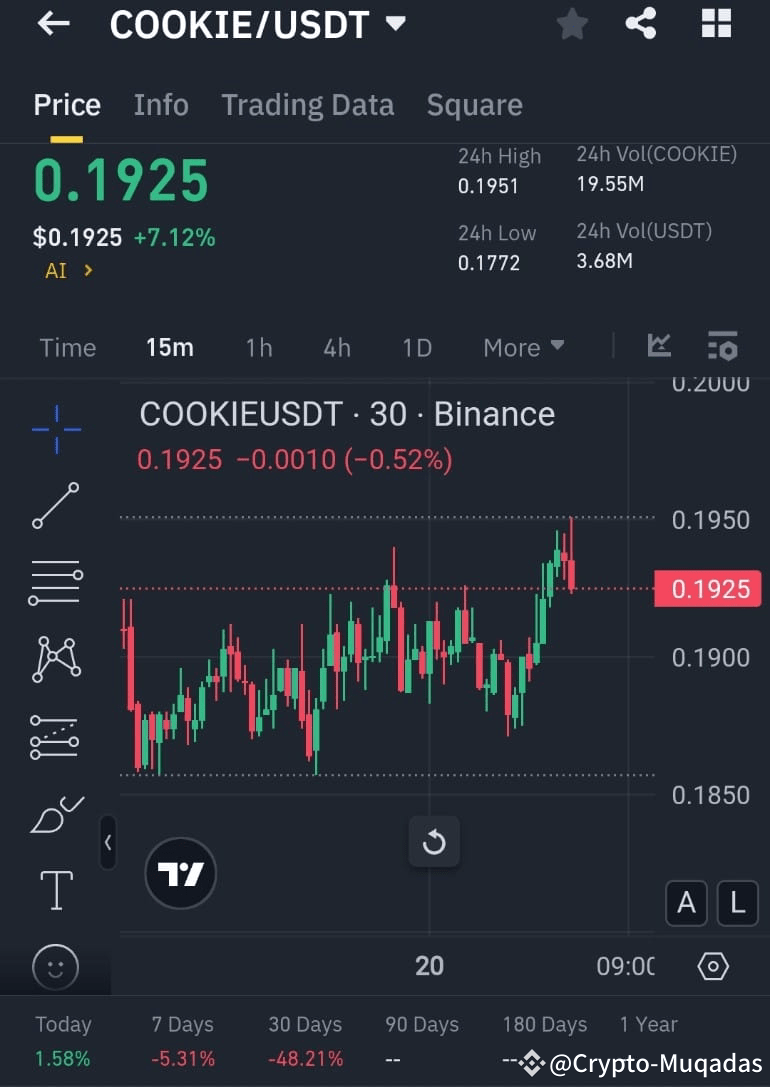Select the text annotation tool
770x1087 pixels.
coord(55,889)
